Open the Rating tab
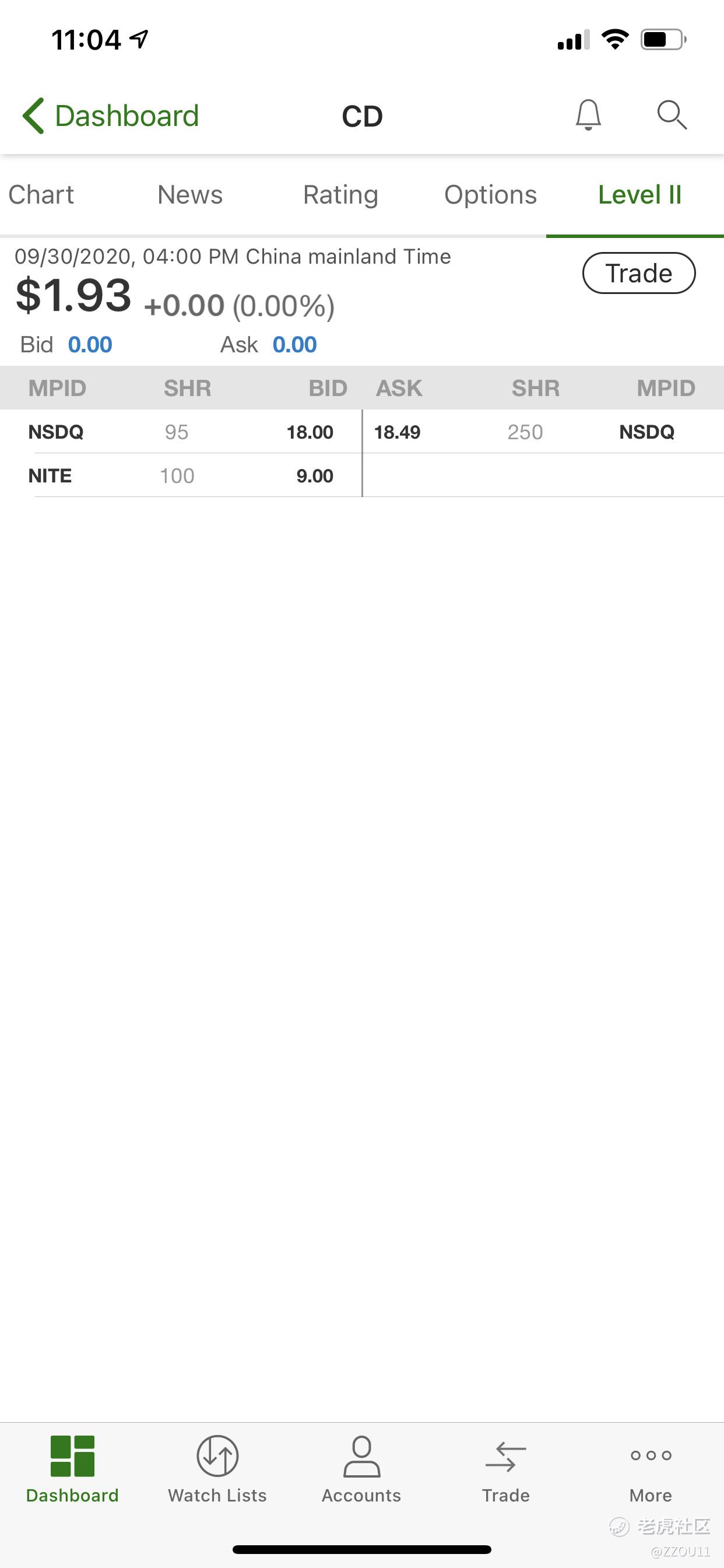Viewport: 724px width, 1568px height. pos(340,195)
